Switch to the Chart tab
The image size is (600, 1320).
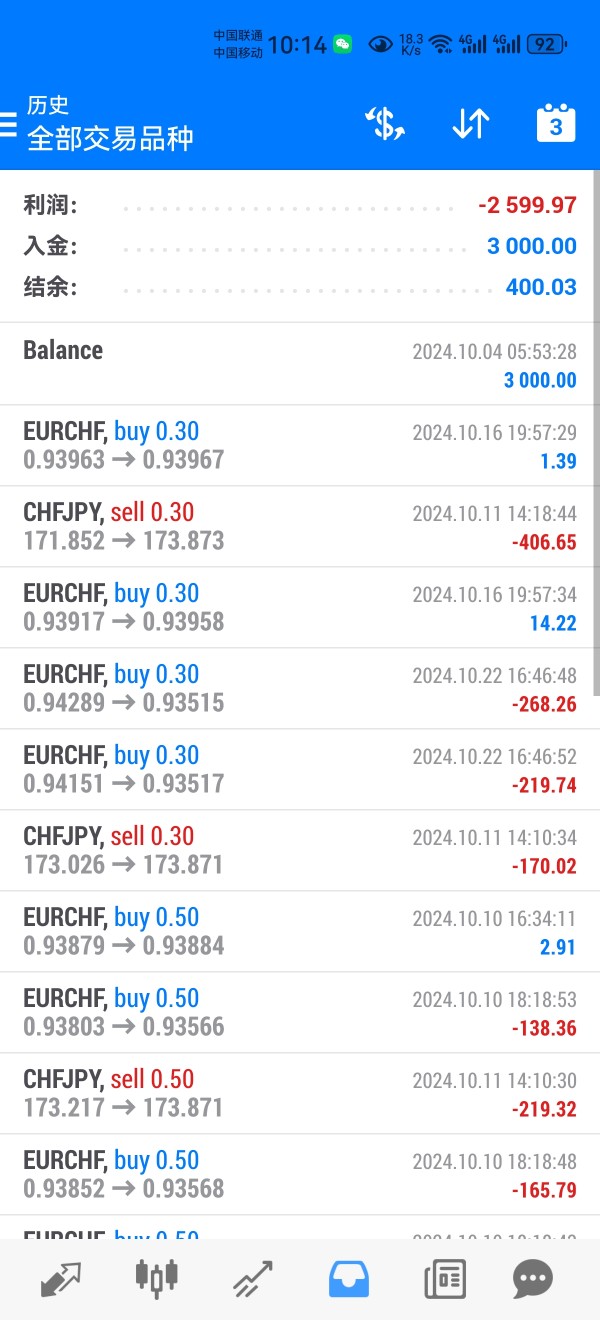(157, 1279)
